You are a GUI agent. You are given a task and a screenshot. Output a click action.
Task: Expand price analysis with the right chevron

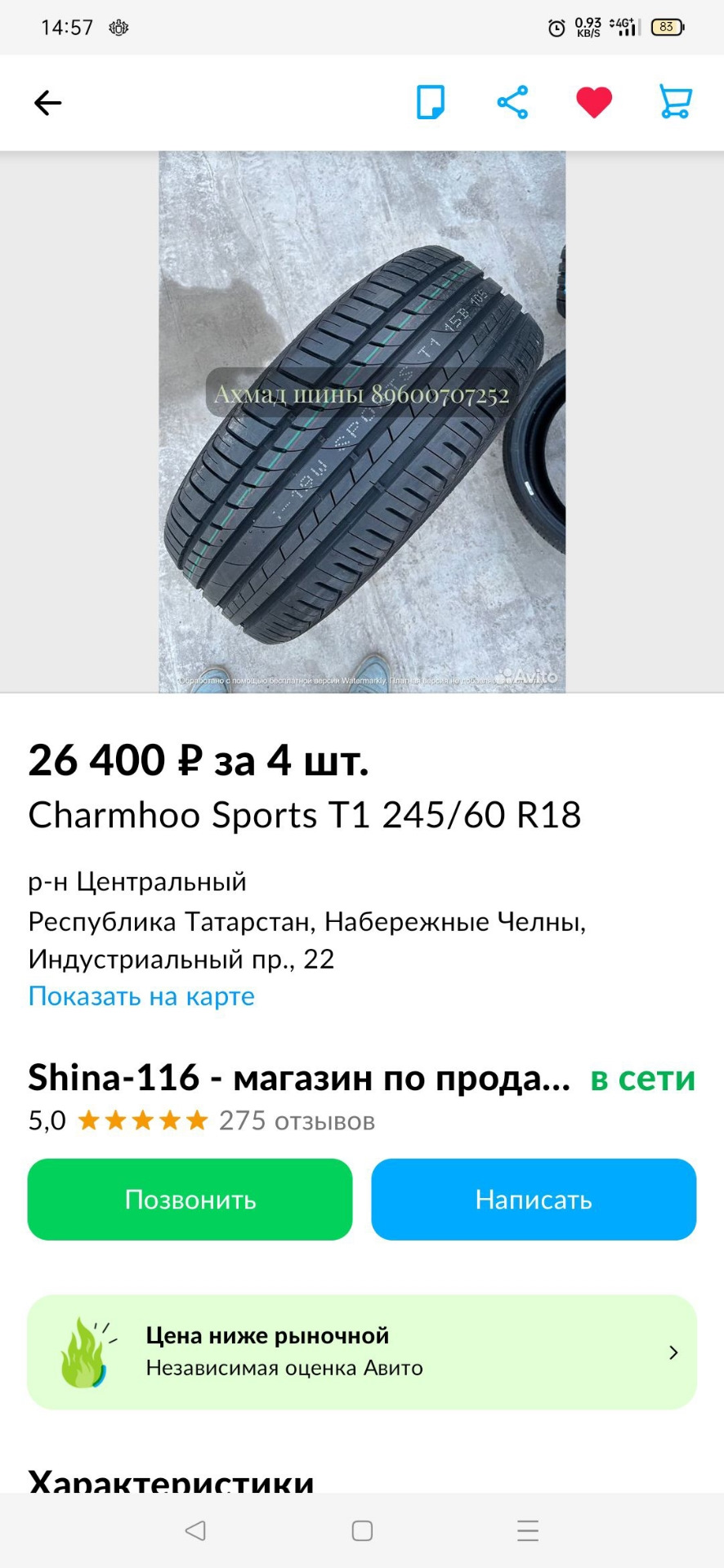click(x=673, y=1352)
